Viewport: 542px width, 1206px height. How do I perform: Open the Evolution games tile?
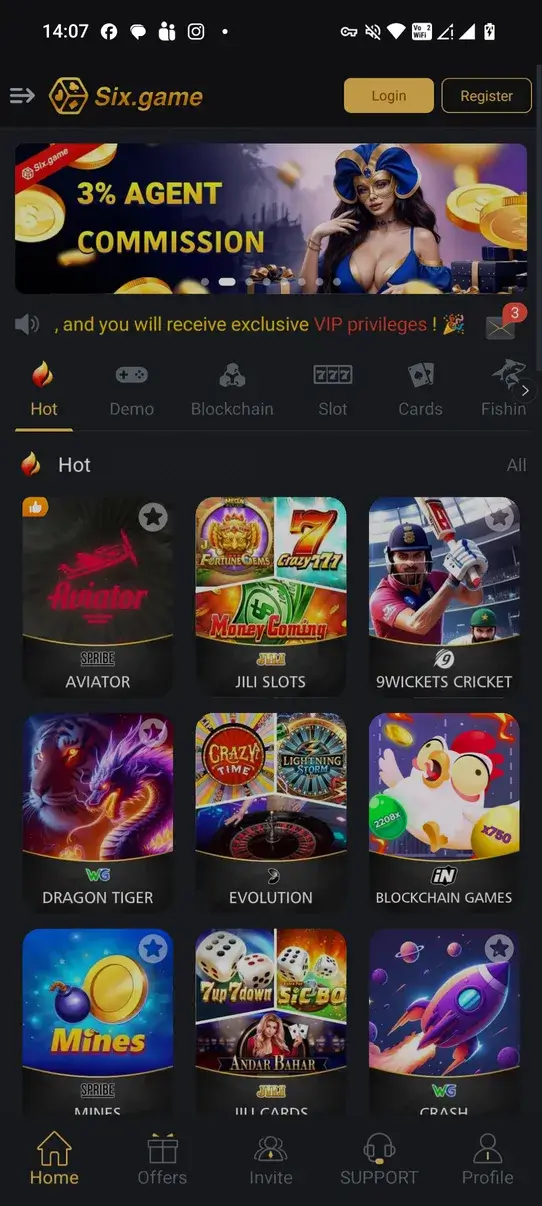coord(271,813)
